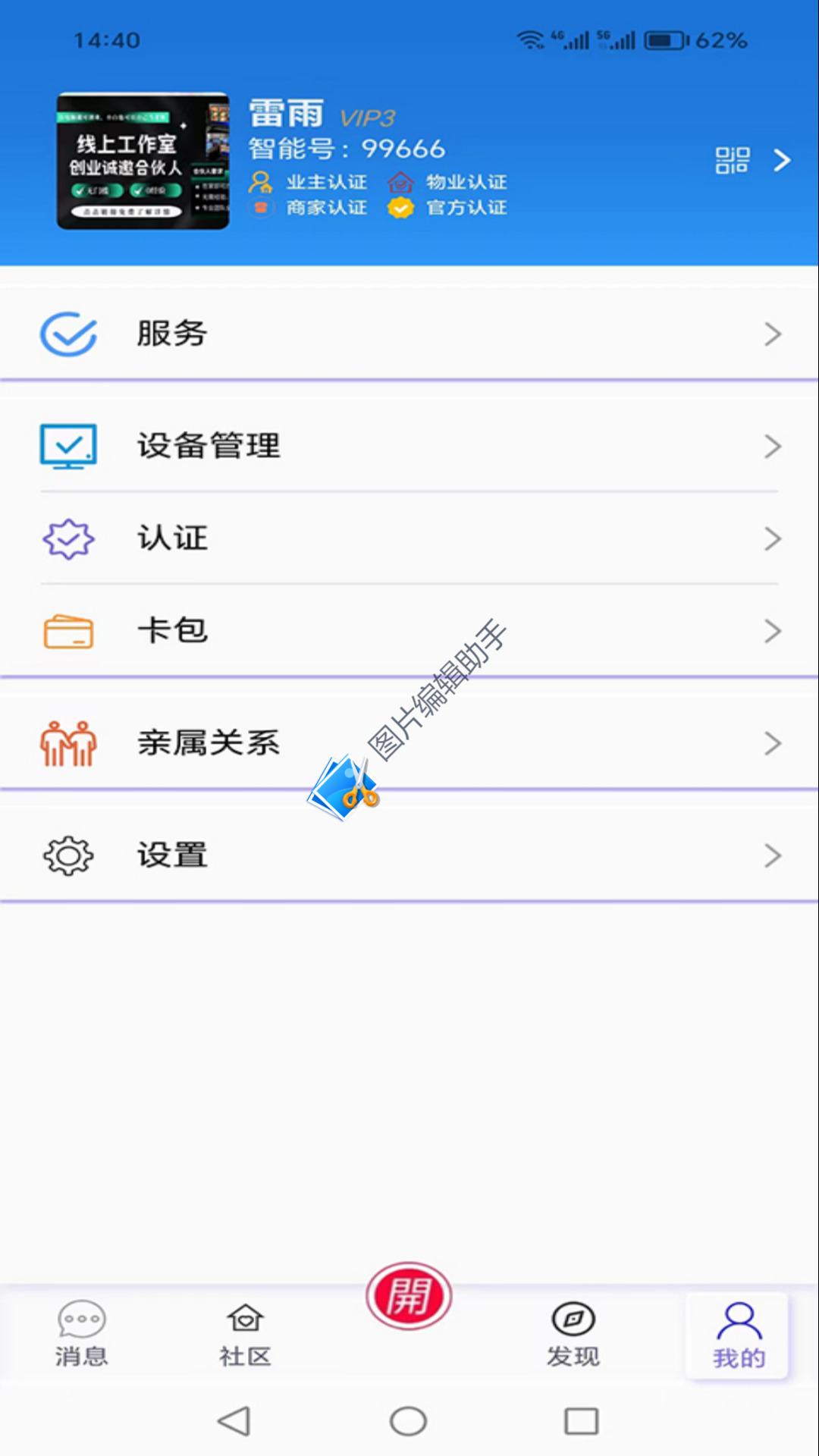This screenshot has width=819, height=1456.
Task: Tap the system home button
Action: pos(409,1421)
